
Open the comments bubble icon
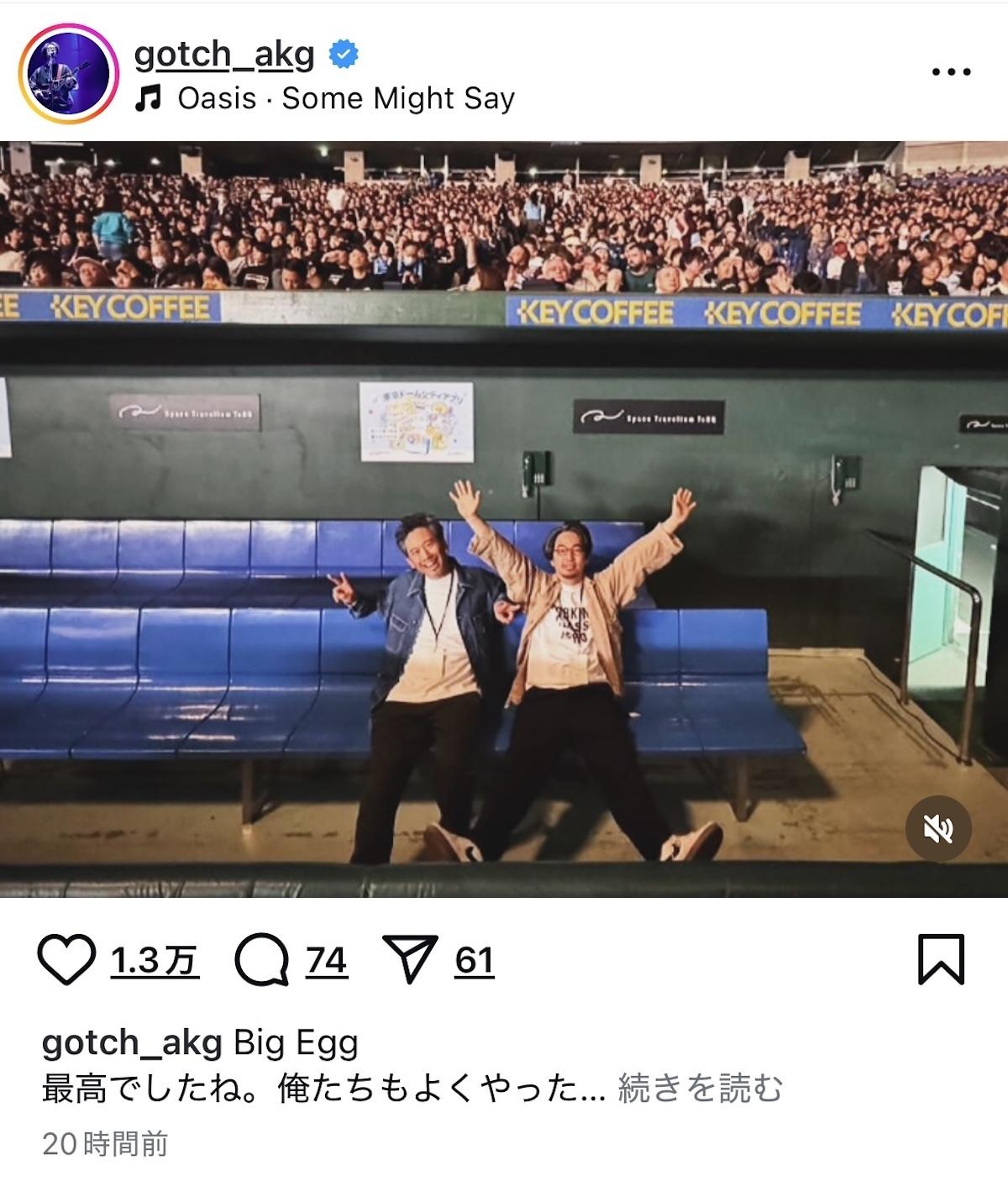(x=261, y=960)
